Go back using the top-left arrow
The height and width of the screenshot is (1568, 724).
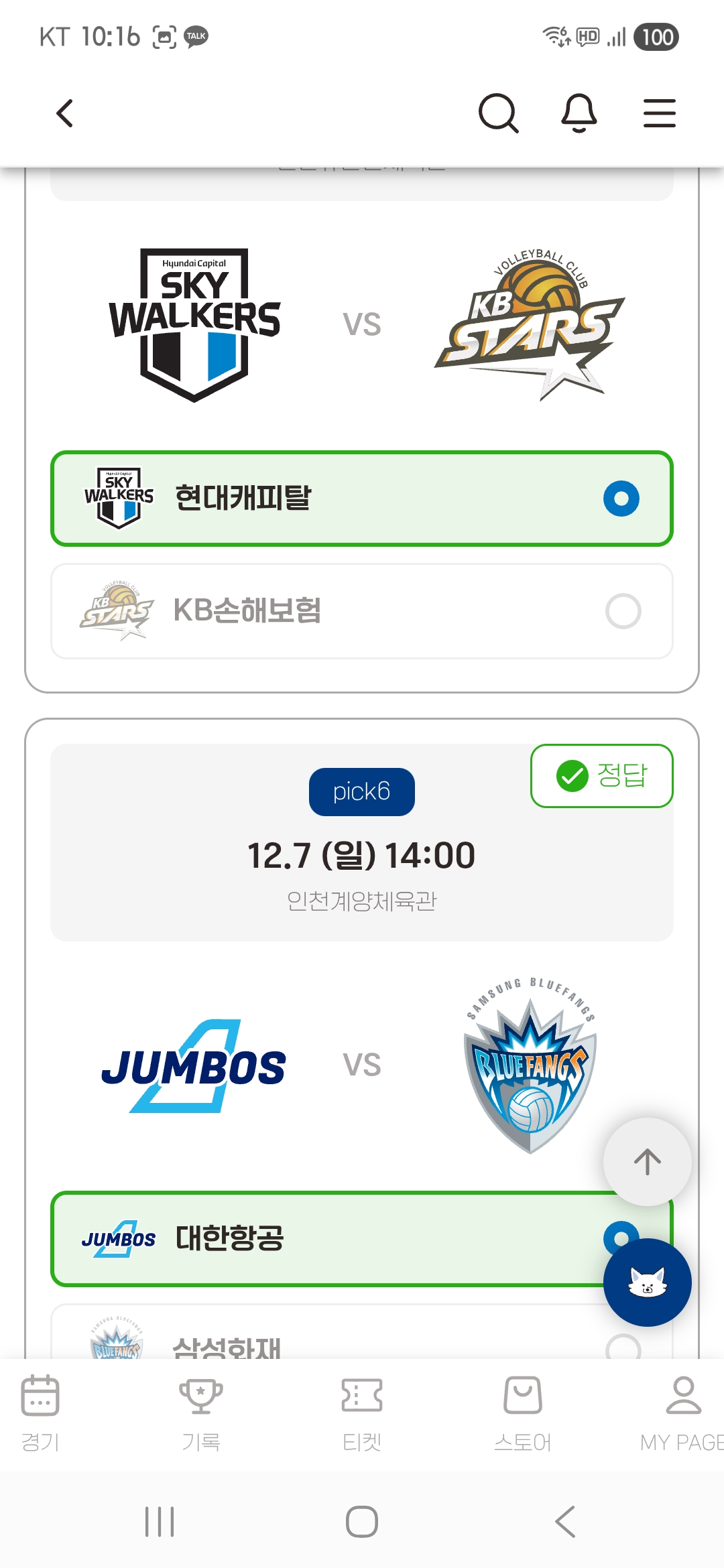point(64,113)
